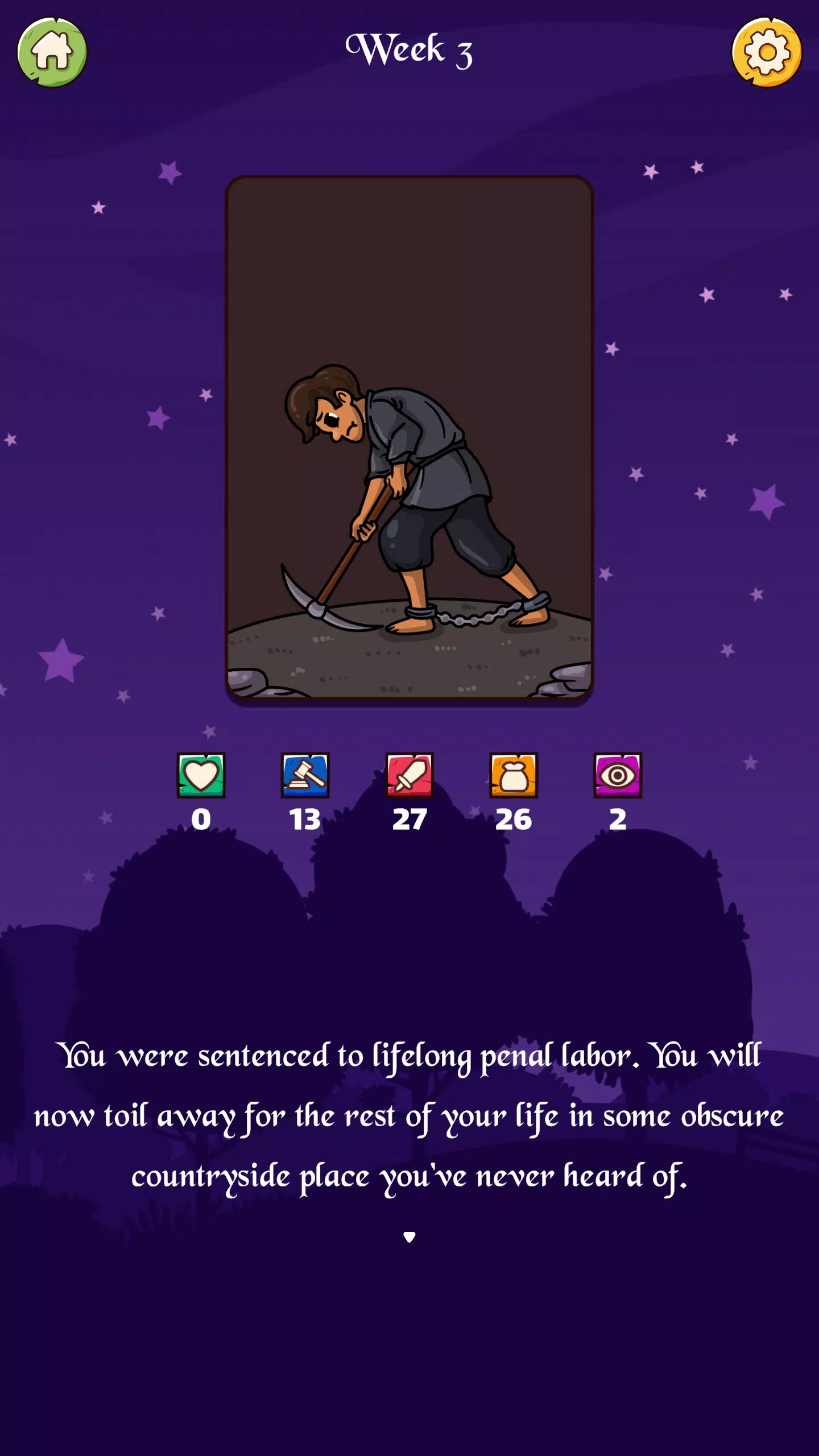Image resolution: width=819 pixels, height=1456 pixels.
Task: Return to the home menu
Action: pyautogui.click(x=52, y=52)
